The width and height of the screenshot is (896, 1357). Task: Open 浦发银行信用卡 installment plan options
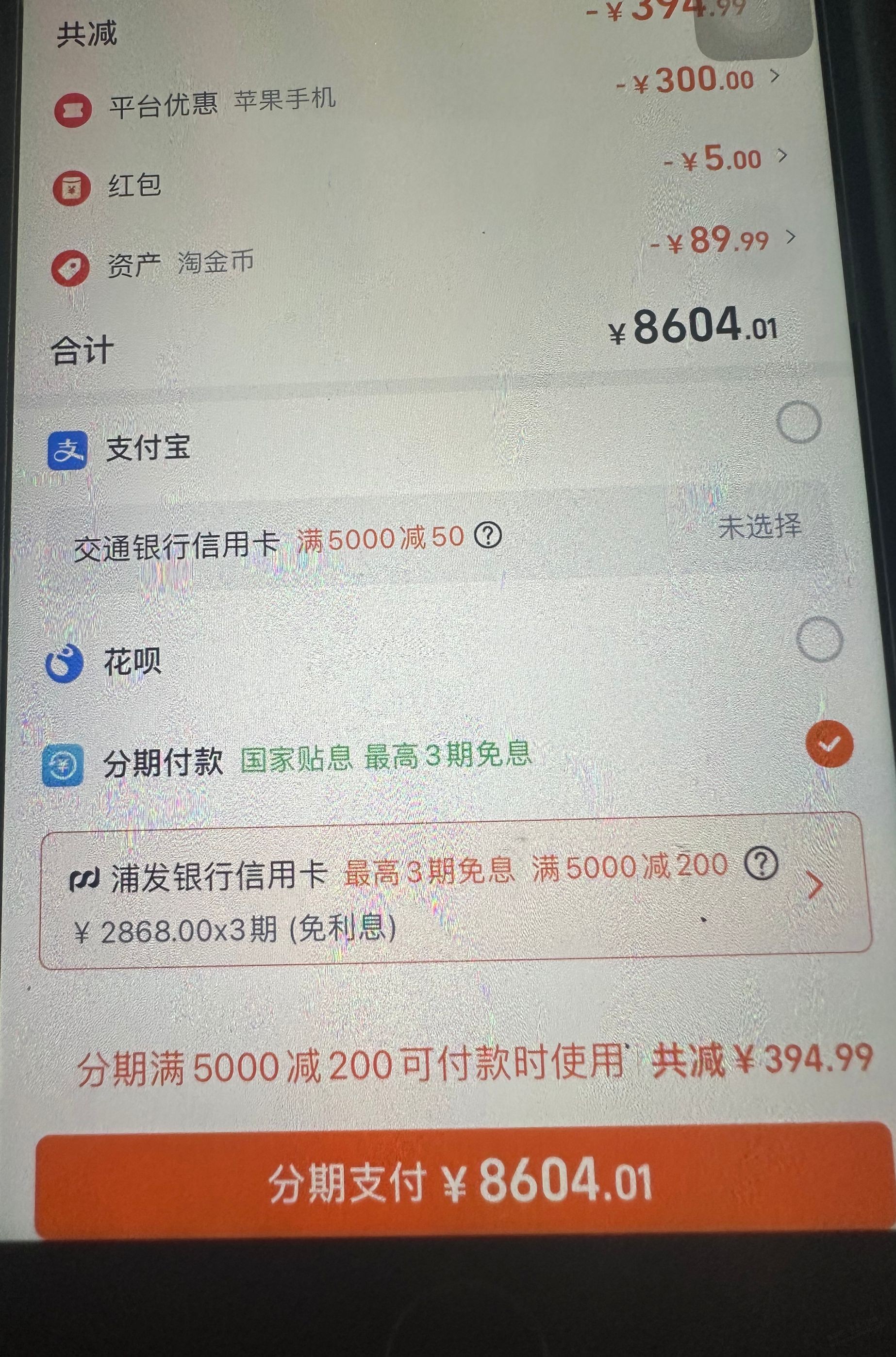(x=815, y=886)
